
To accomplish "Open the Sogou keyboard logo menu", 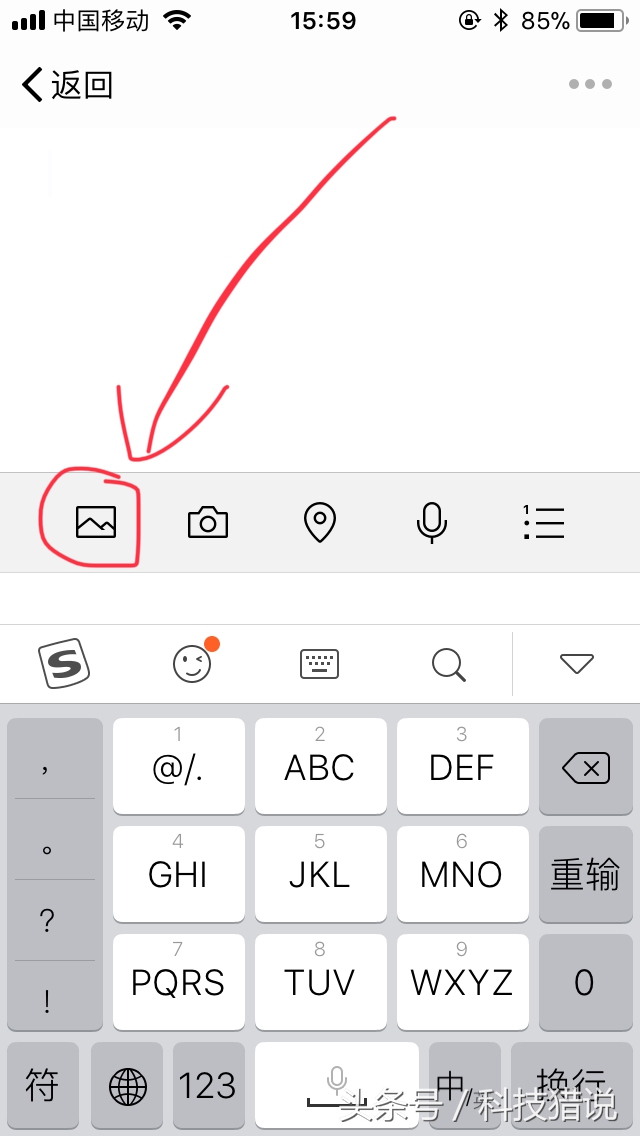I will coord(64,663).
